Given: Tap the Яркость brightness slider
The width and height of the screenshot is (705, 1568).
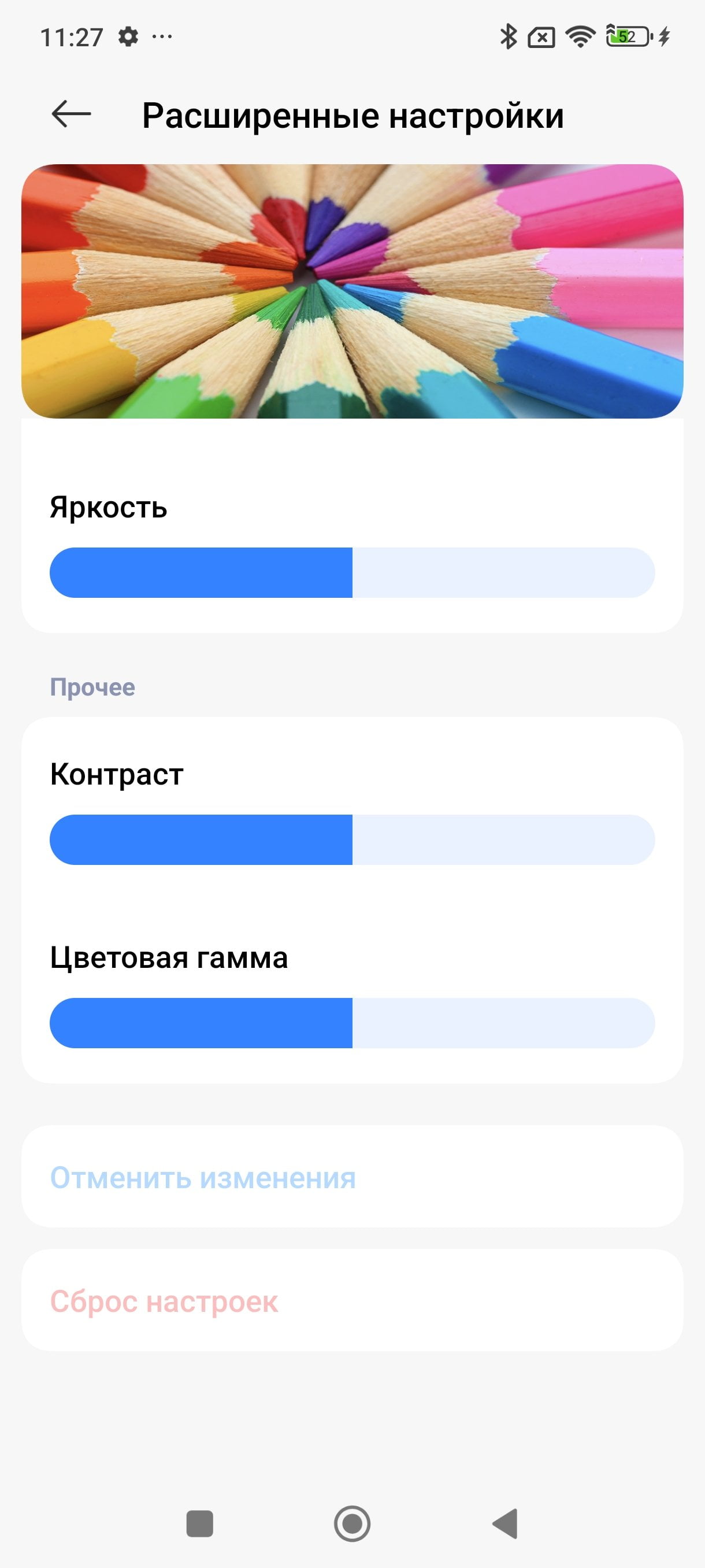Looking at the screenshot, I should point(352,572).
